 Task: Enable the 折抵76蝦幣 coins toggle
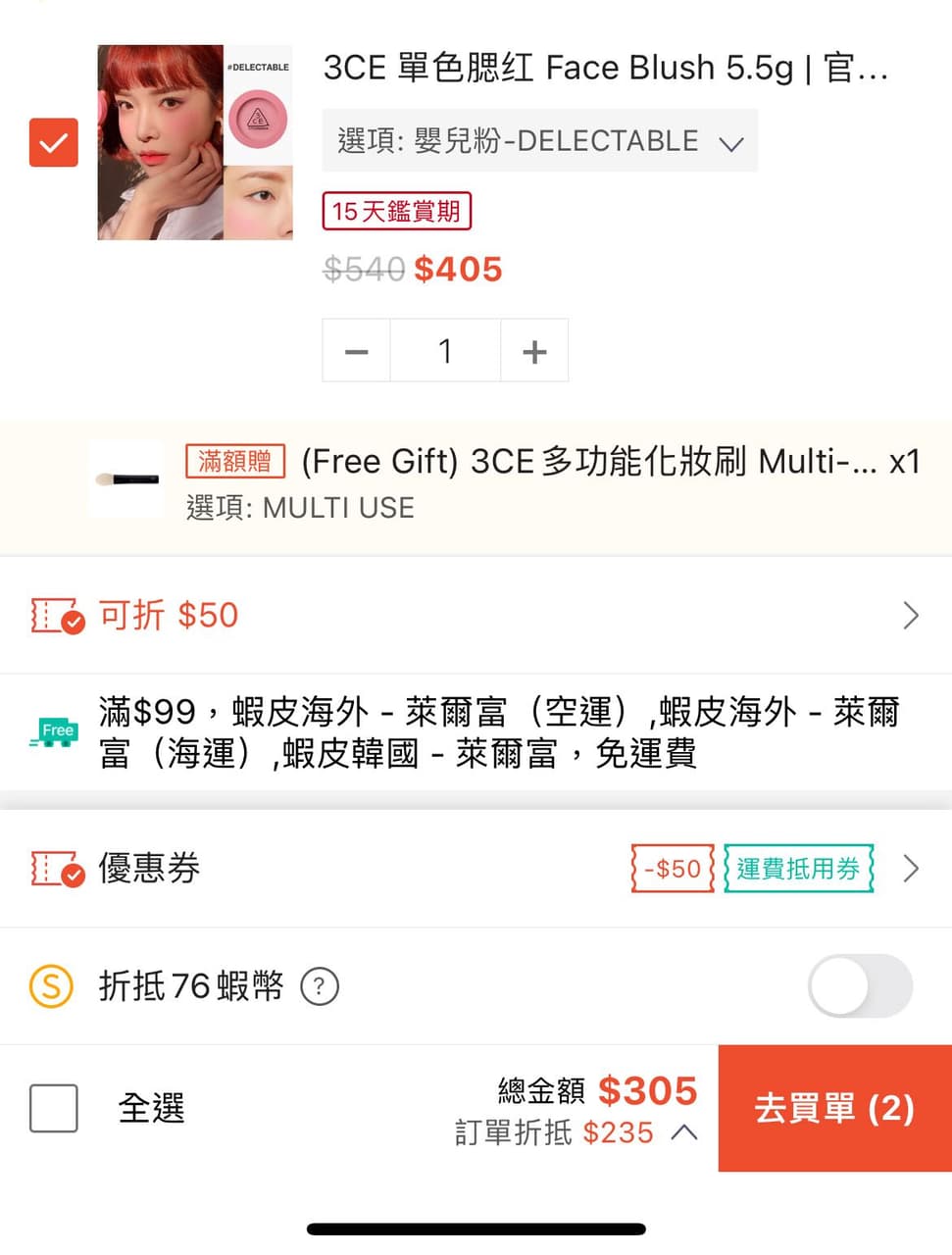pos(860,986)
